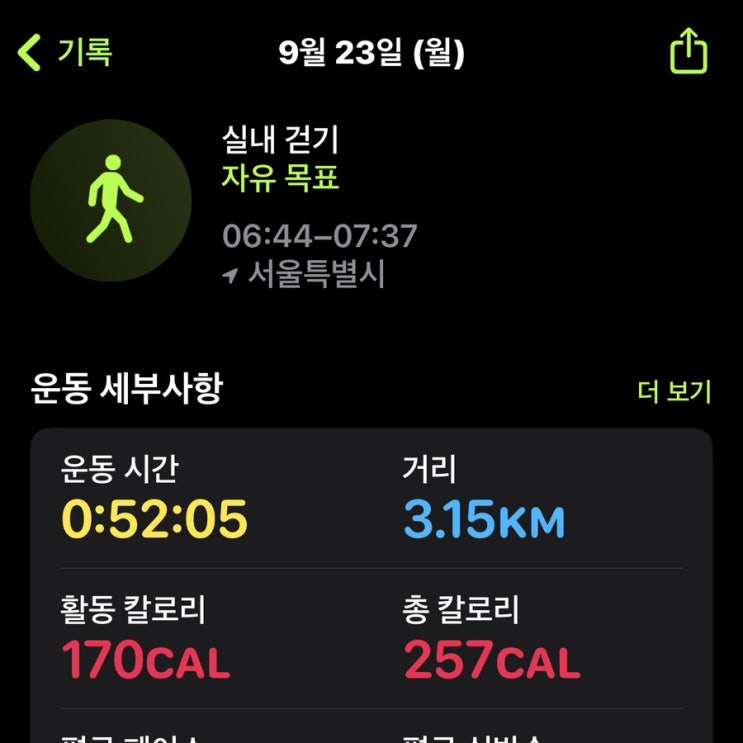Screen dimensions: 743x743
Task: Open 더 보기 for workout details
Action: click(674, 392)
